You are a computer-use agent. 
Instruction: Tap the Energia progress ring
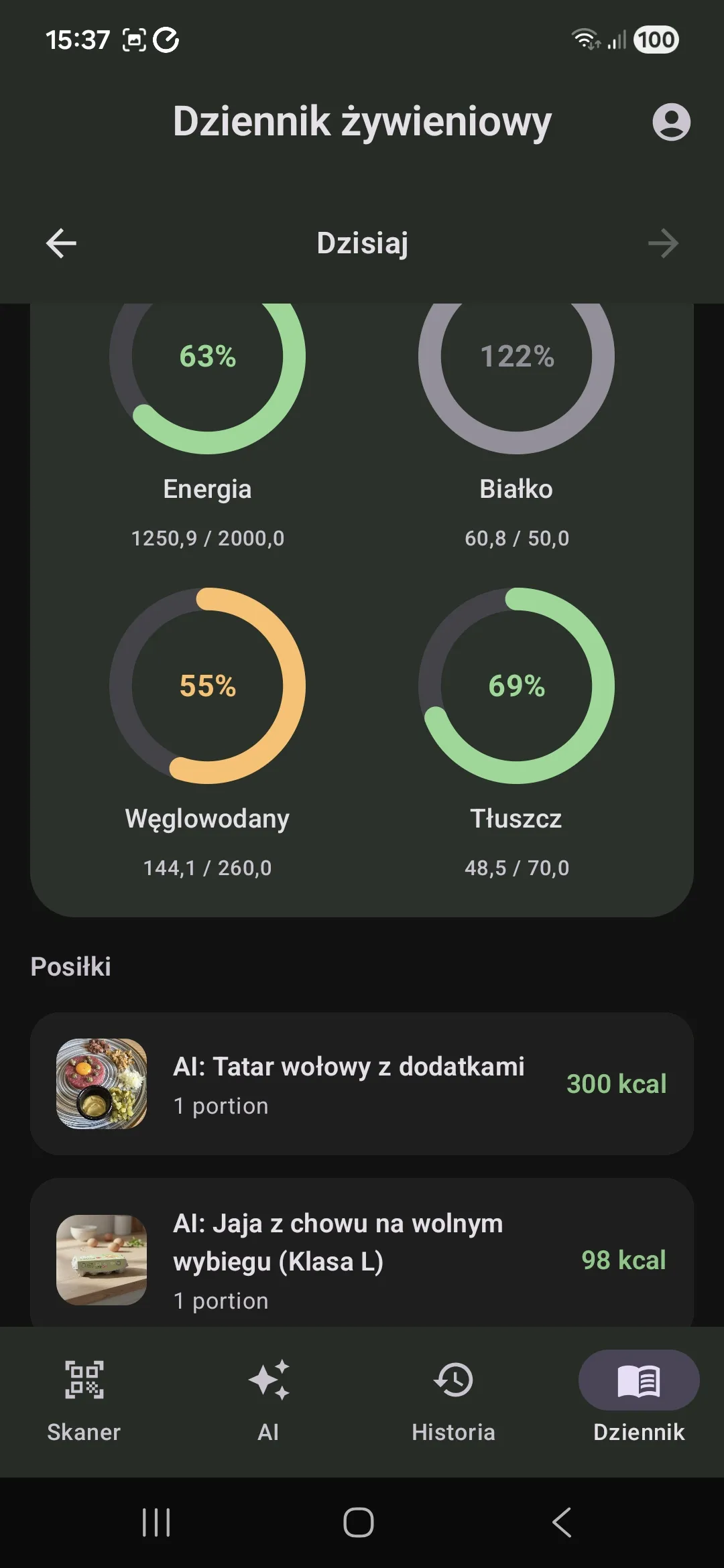pos(208,357)
